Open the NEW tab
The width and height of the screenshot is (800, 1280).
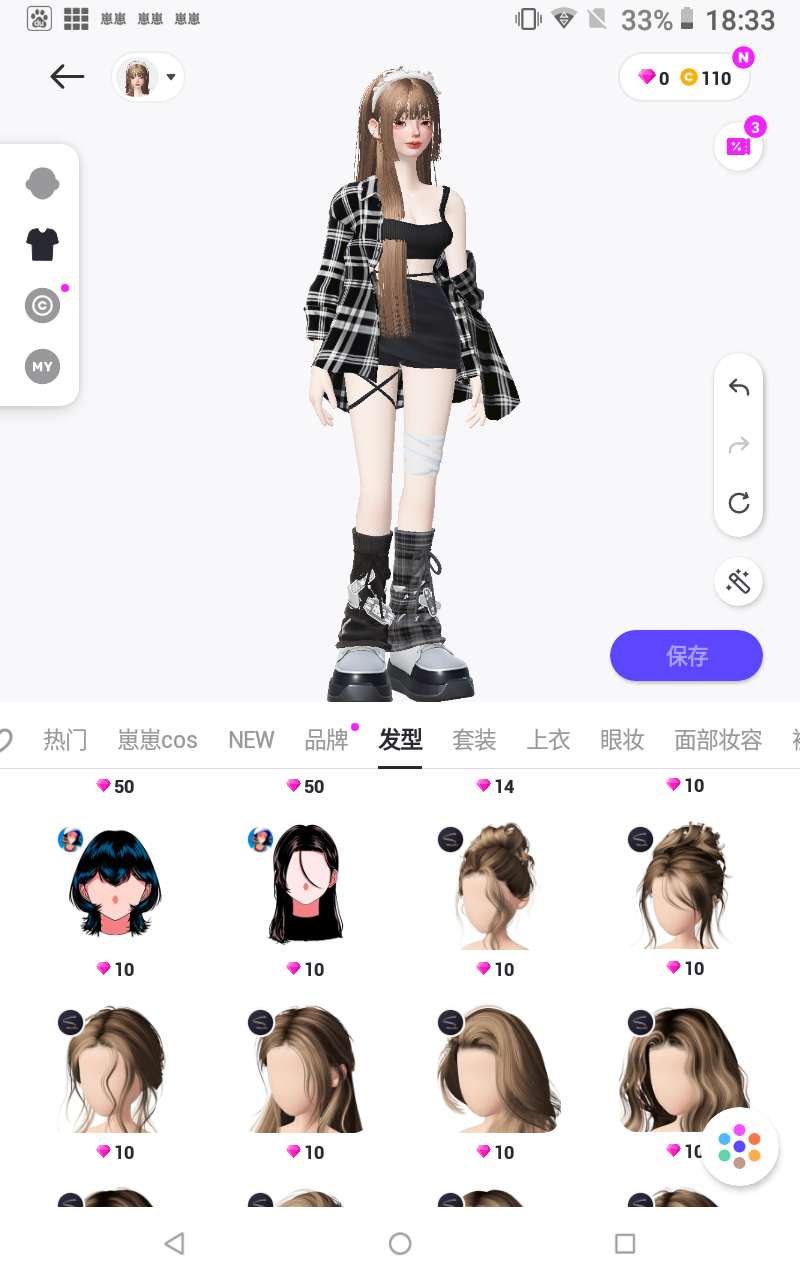click(x=251, y=740)
